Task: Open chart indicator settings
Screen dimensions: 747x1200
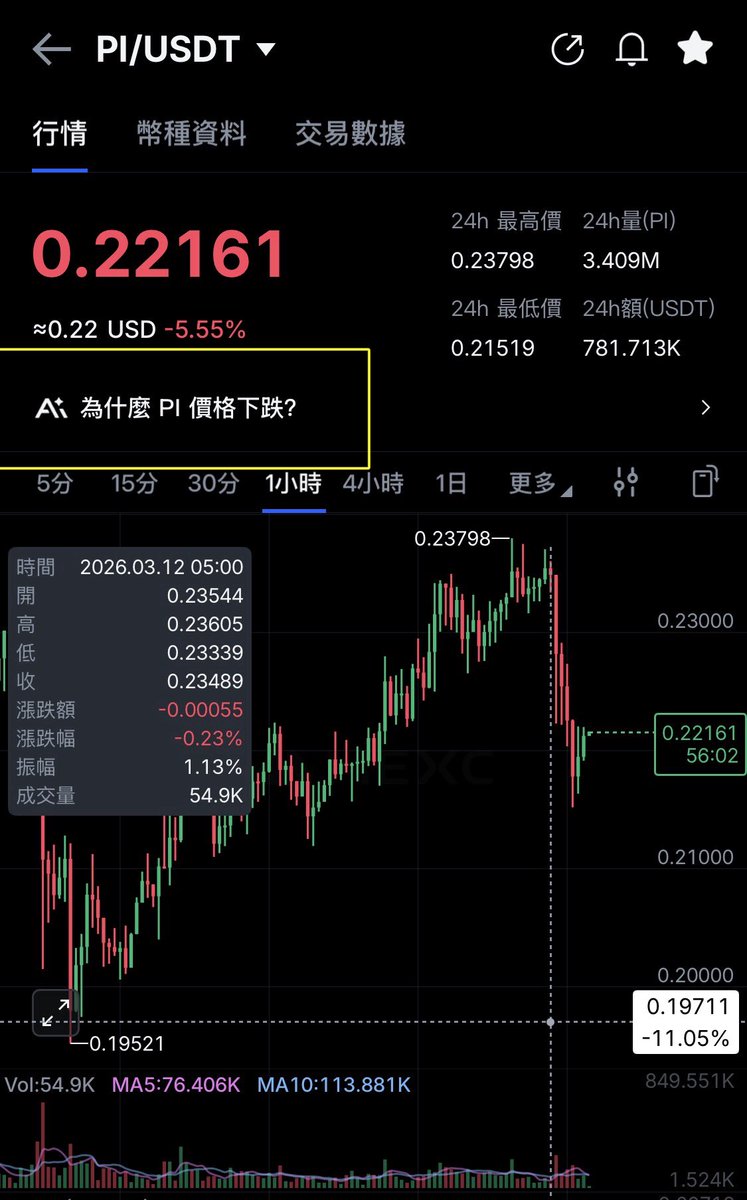Action: click(626, 482)
